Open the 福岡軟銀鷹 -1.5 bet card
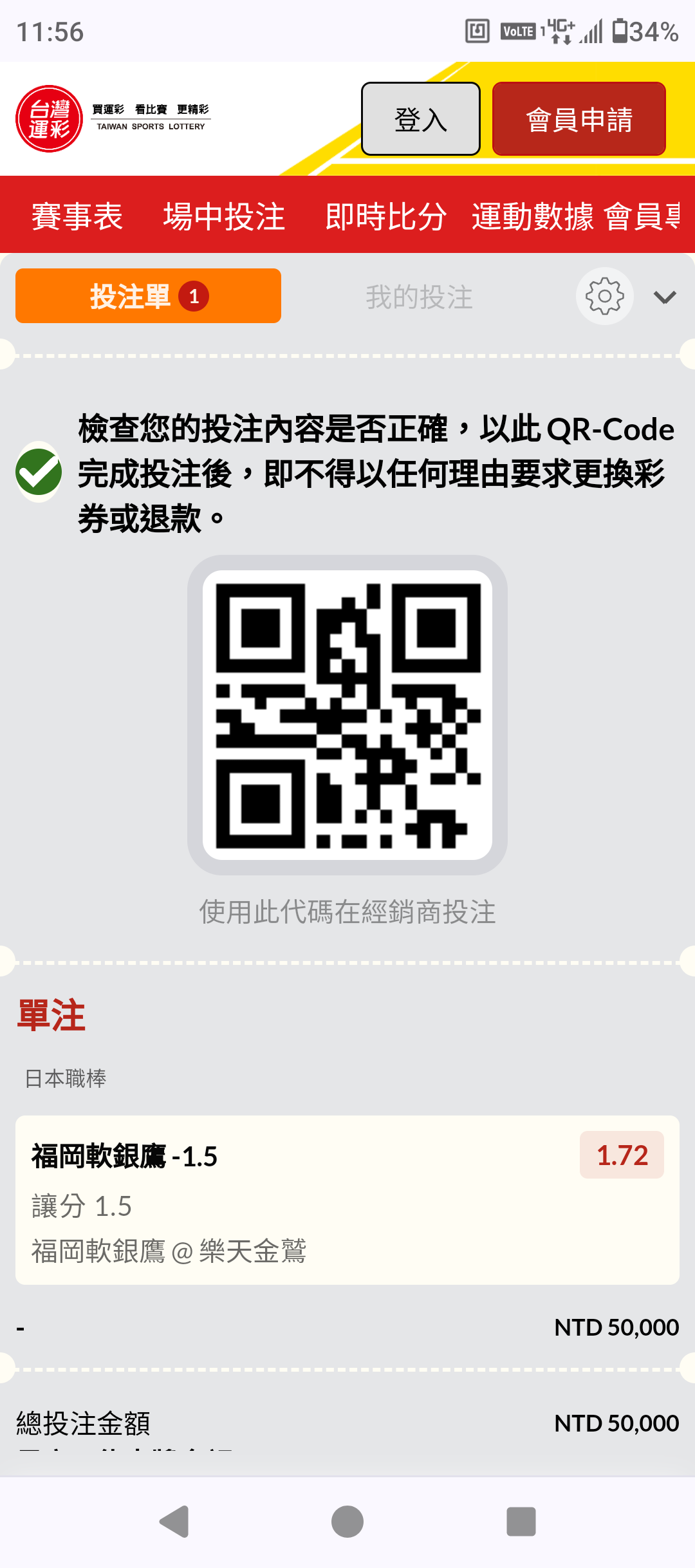The image size is (695, 1568). (347, 1200)
